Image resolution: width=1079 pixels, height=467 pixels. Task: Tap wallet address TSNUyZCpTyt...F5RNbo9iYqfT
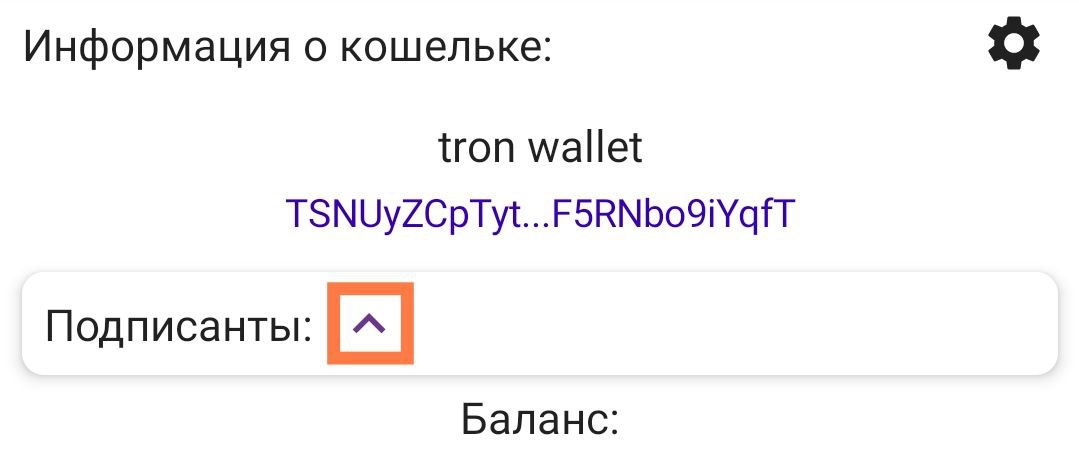tap(539, 213)
